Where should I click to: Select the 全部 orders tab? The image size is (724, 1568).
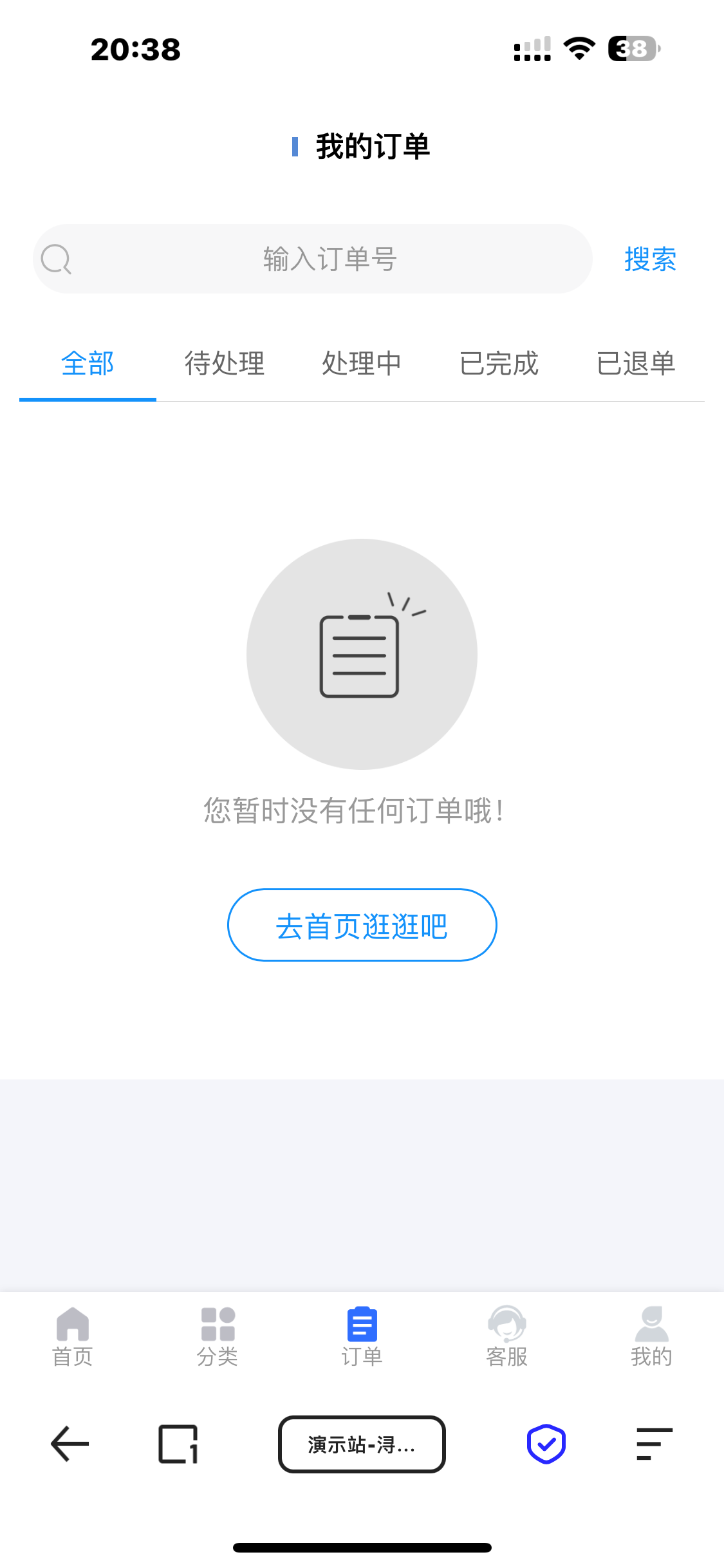click(88, 364)
